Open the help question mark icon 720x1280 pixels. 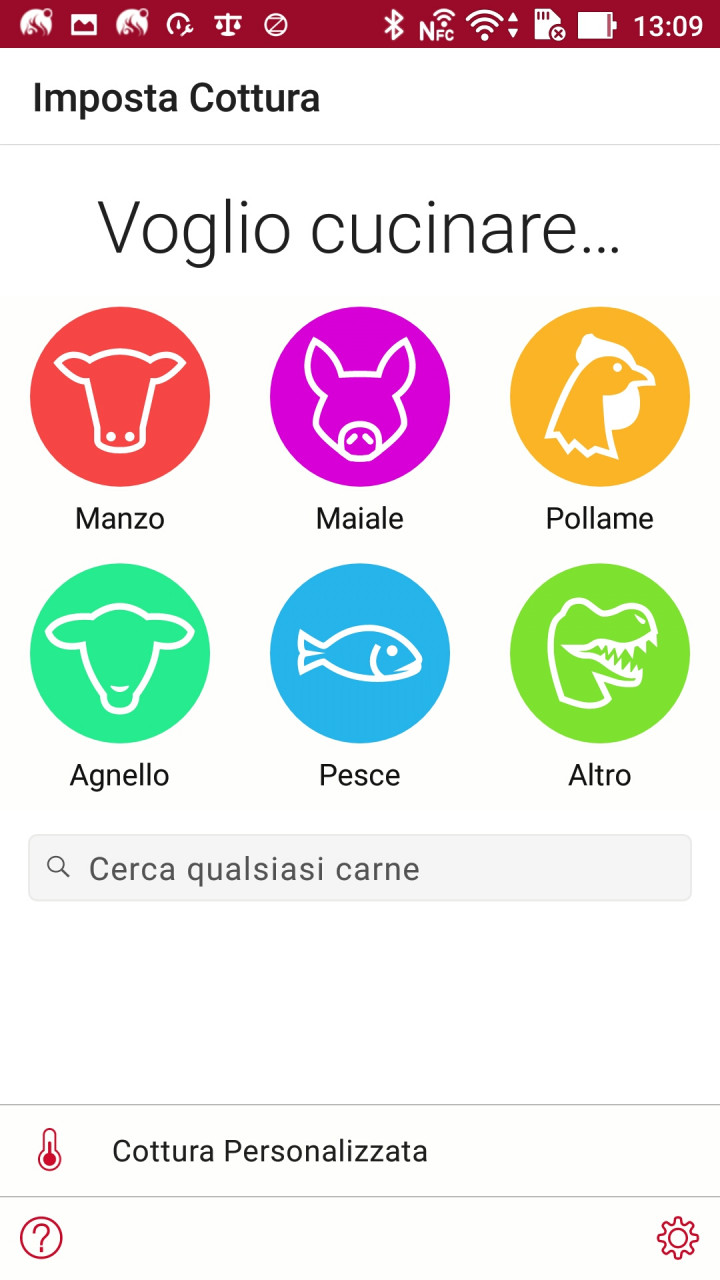click(42, 1238)
